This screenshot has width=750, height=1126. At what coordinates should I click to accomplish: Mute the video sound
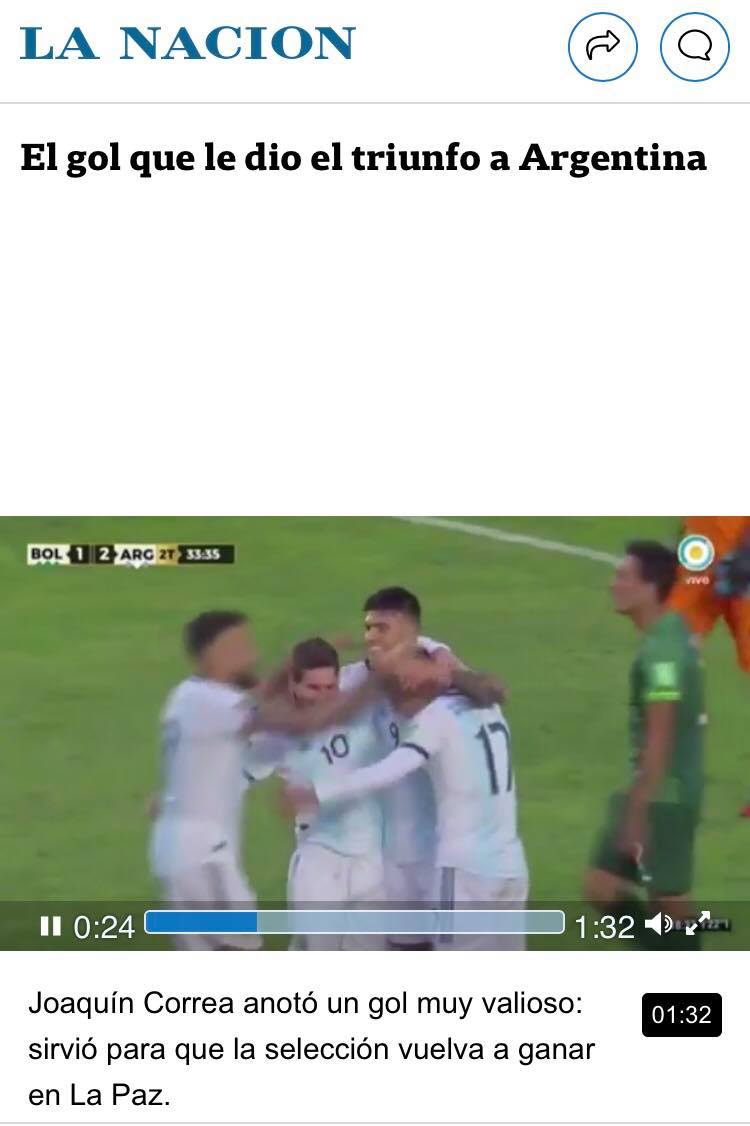coord(659,924)
